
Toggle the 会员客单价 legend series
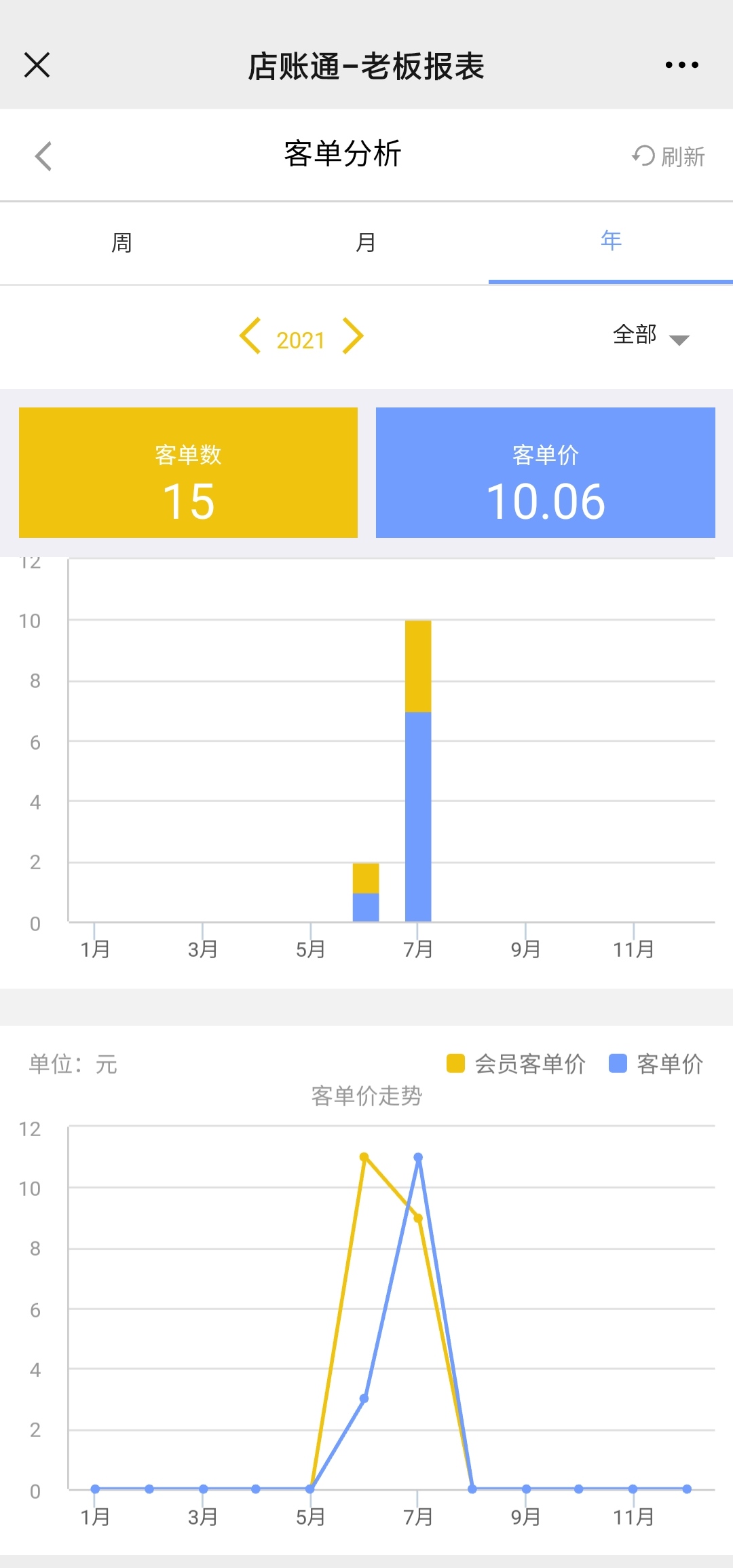tap(516, 1063)
